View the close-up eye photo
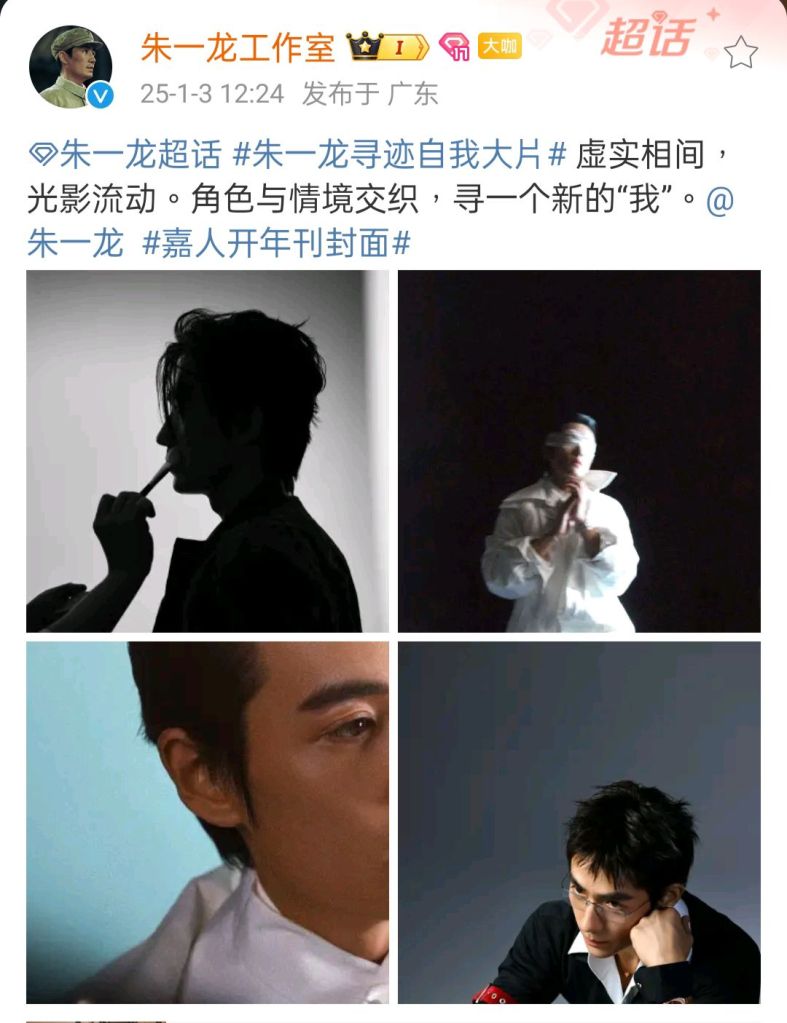This screenshot has height=1023, width=787. 207,822
